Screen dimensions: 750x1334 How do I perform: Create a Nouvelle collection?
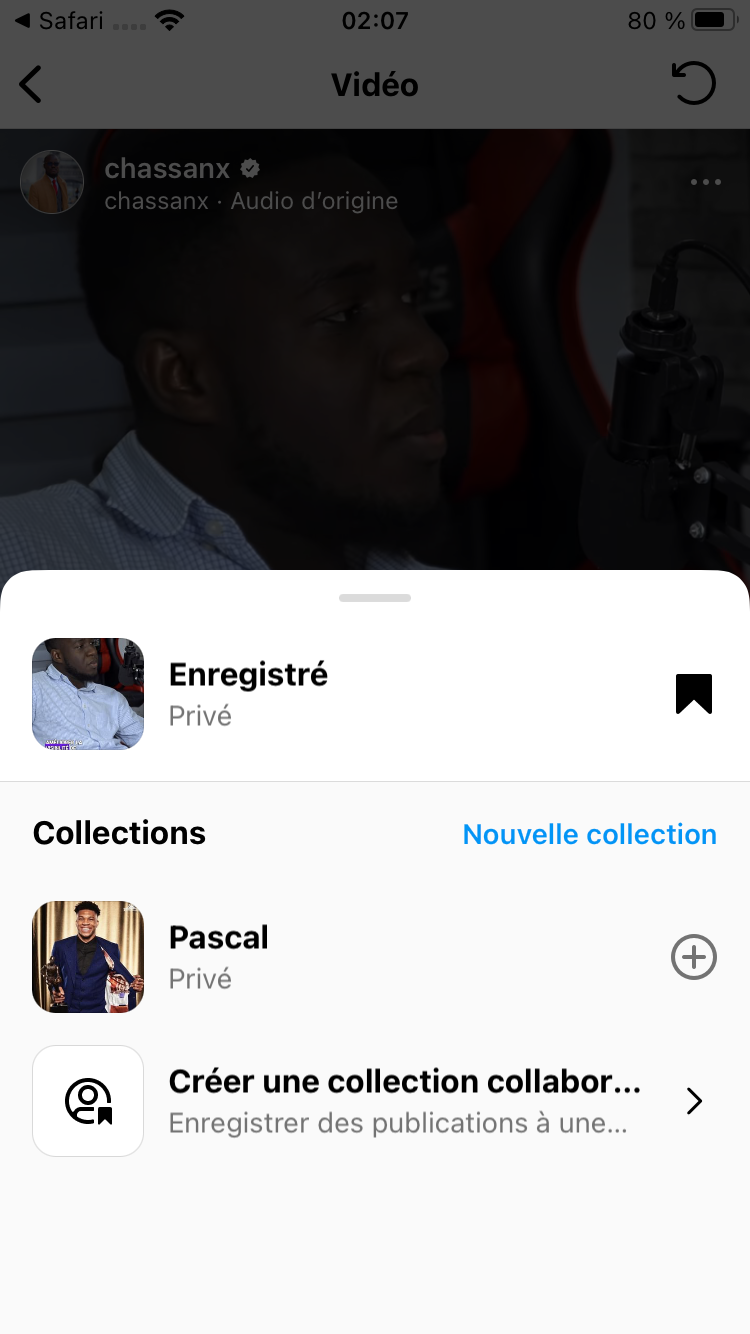click(589, 834)
